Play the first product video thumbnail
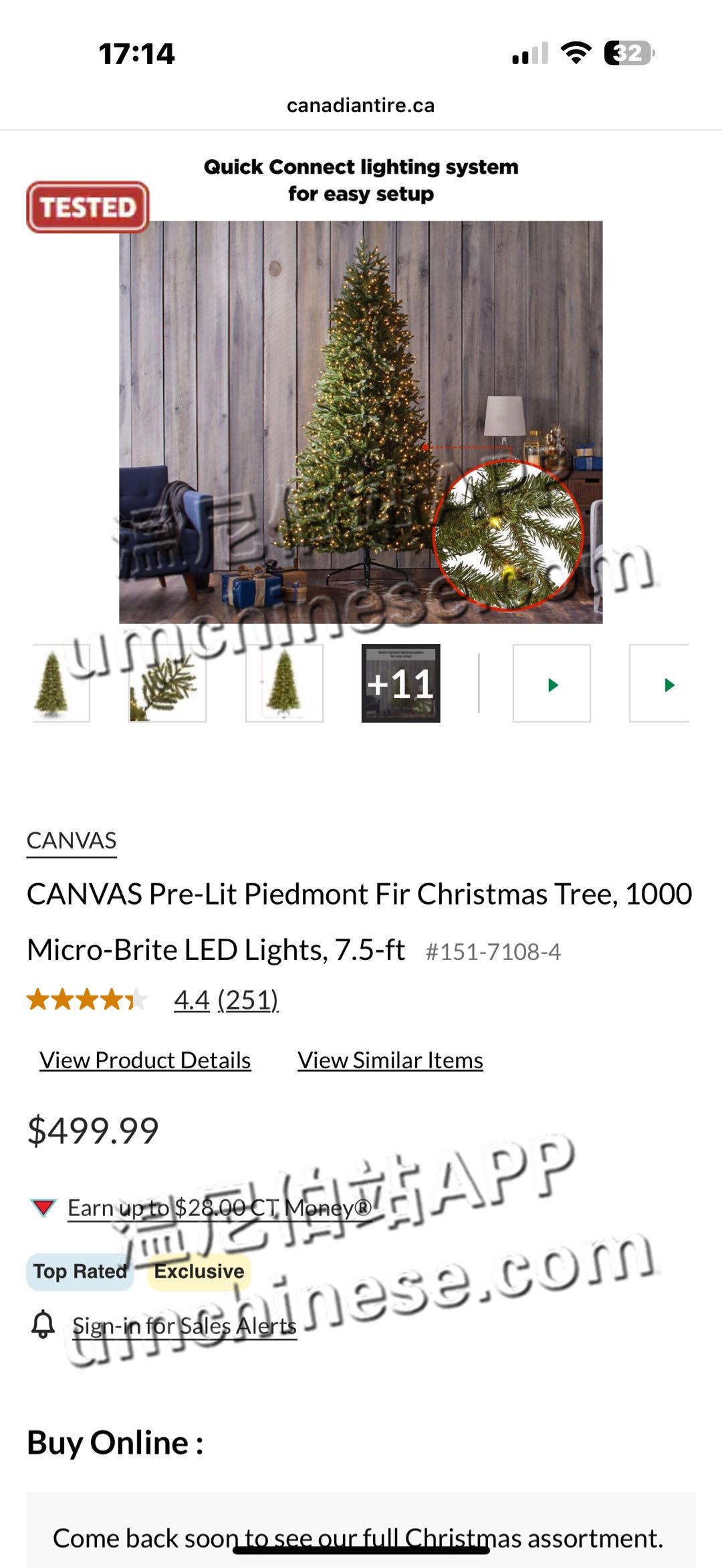 tap(552, 683)
